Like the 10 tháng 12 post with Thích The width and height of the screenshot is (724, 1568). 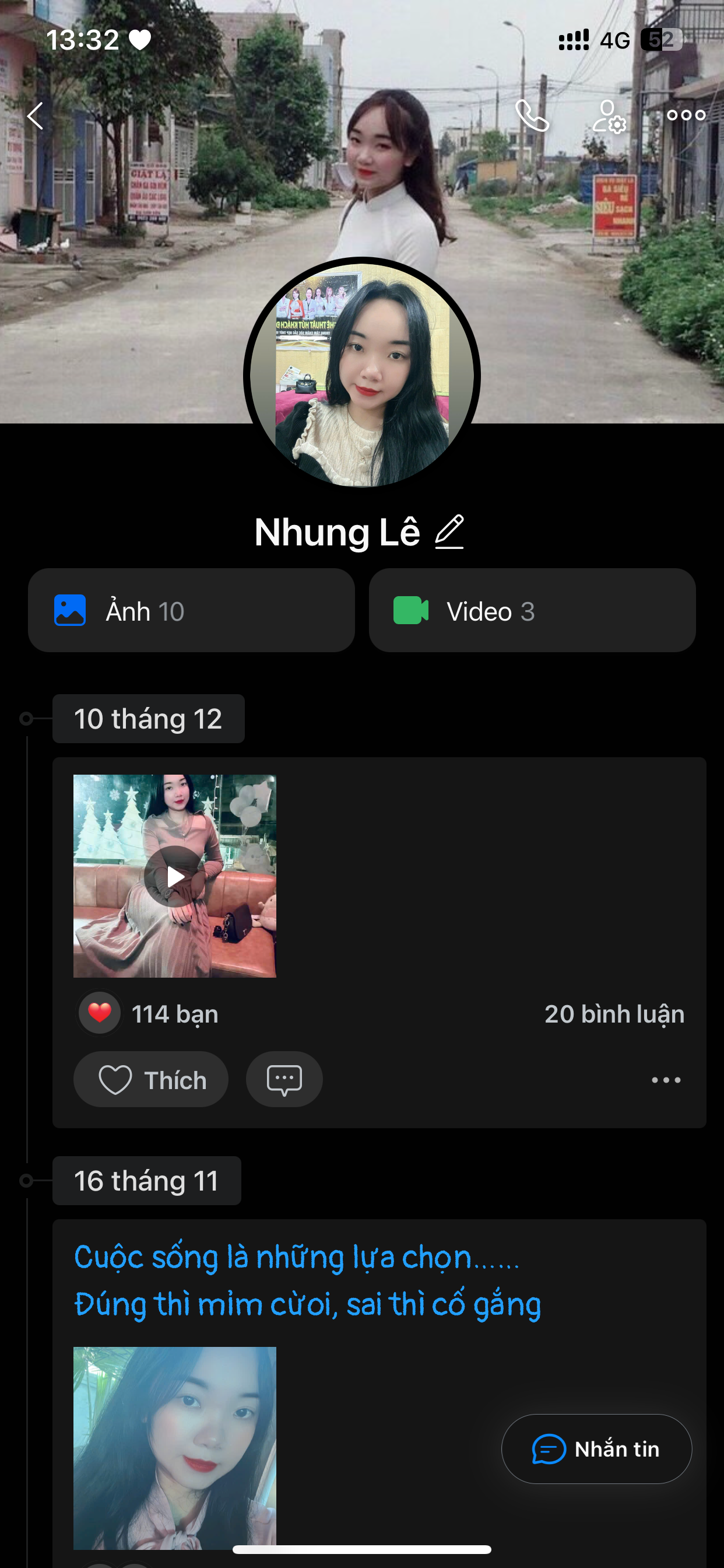pyautogui.click(x=151, y=1080)
